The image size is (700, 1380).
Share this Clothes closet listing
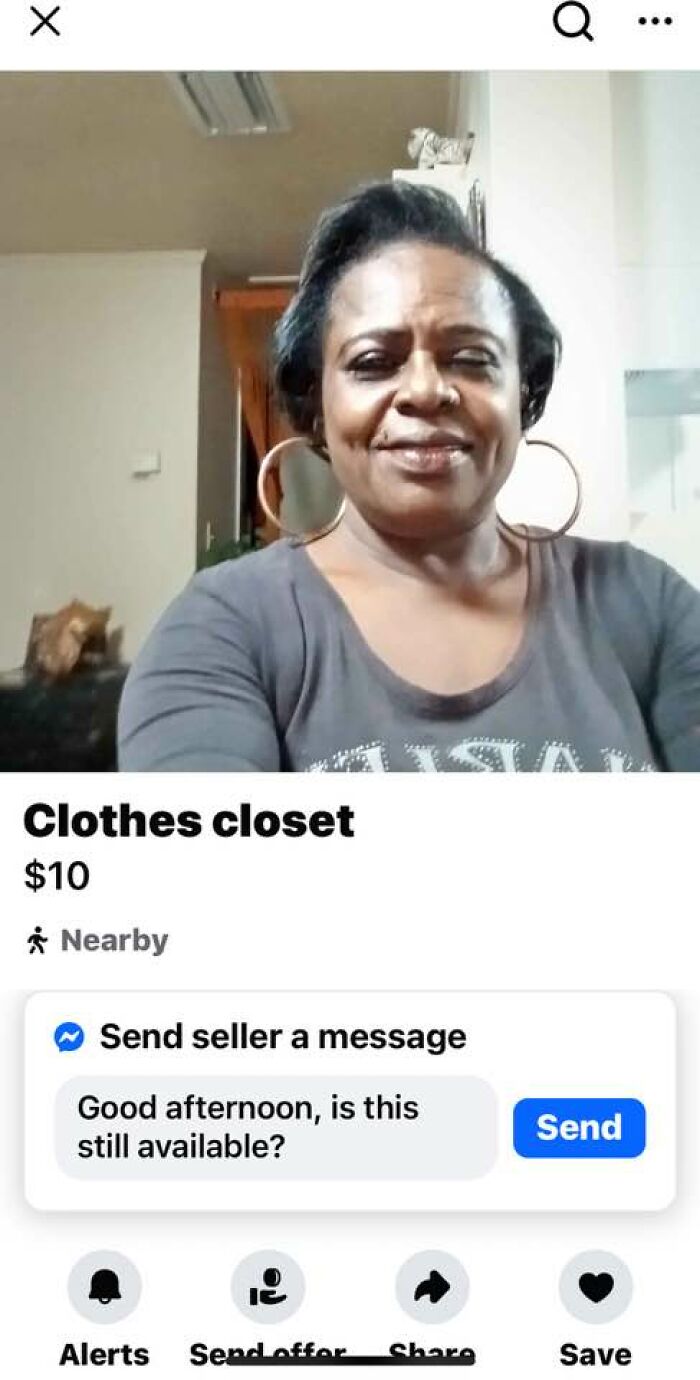[x=432, y=1288]
